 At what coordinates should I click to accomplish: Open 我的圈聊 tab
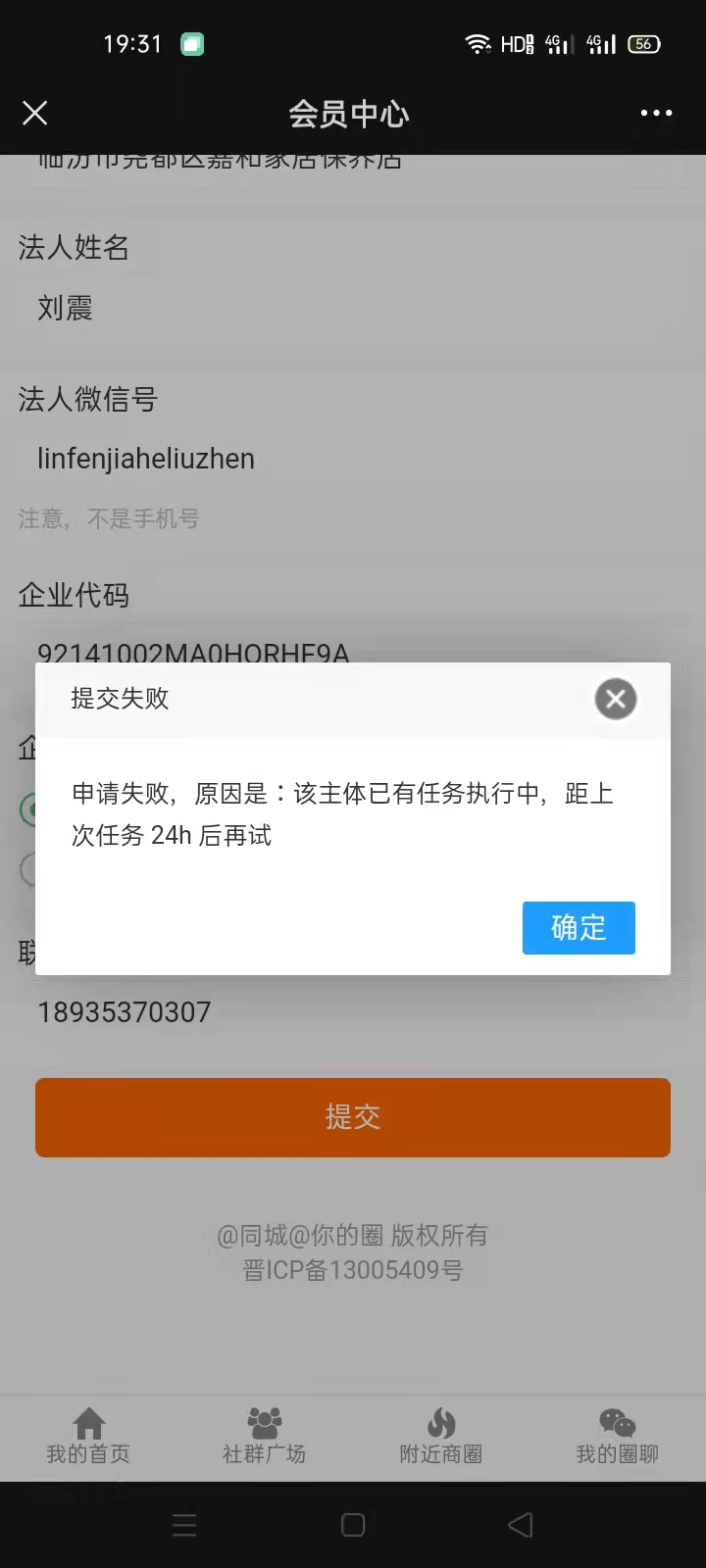pos(618,1436)
